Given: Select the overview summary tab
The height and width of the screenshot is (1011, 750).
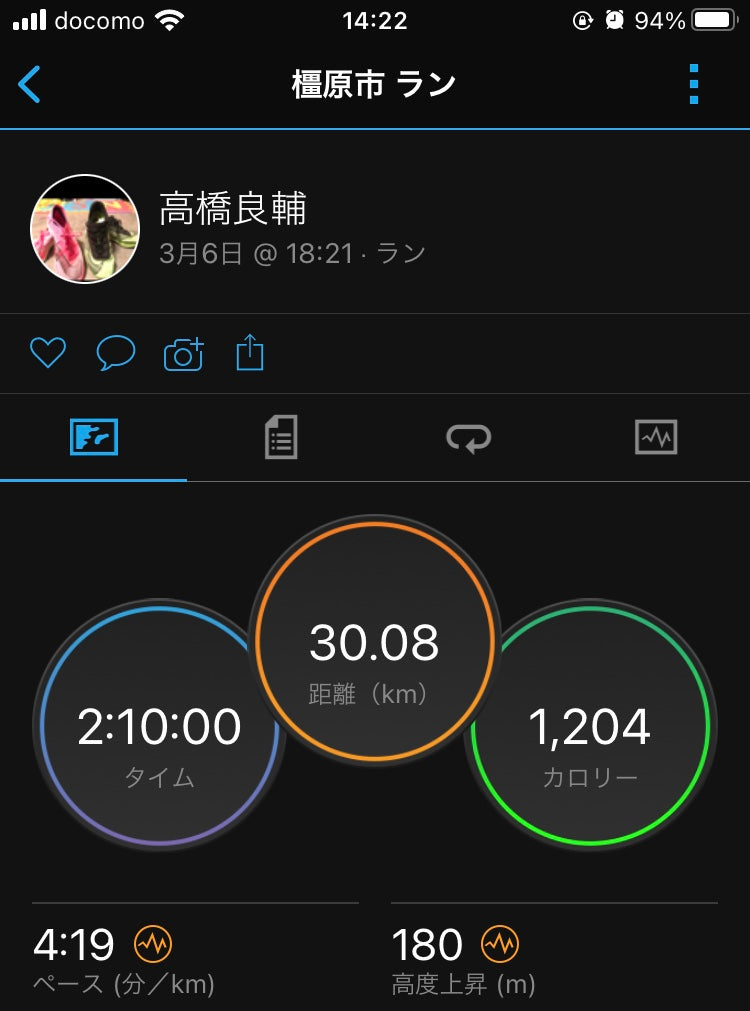Looking at the screenshot, I should coord(94,438).
